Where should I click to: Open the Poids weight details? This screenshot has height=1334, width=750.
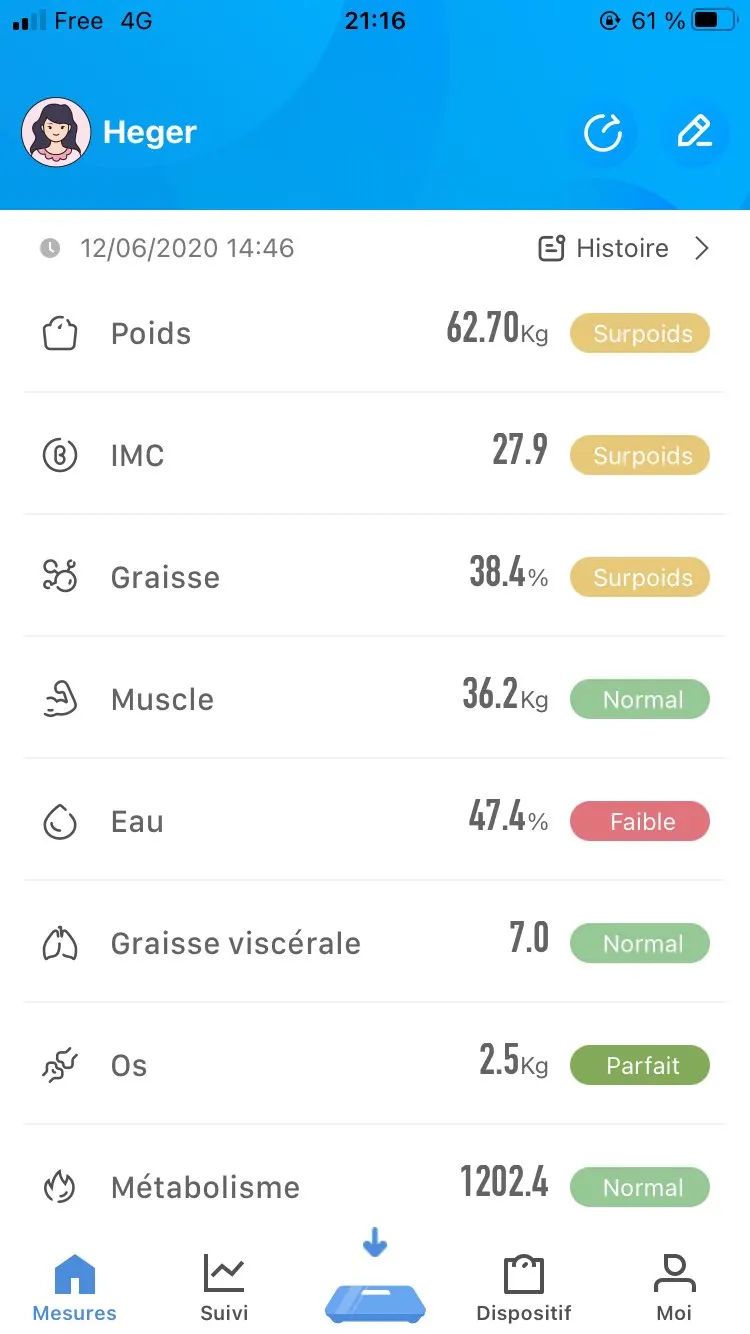pos(375,333)
